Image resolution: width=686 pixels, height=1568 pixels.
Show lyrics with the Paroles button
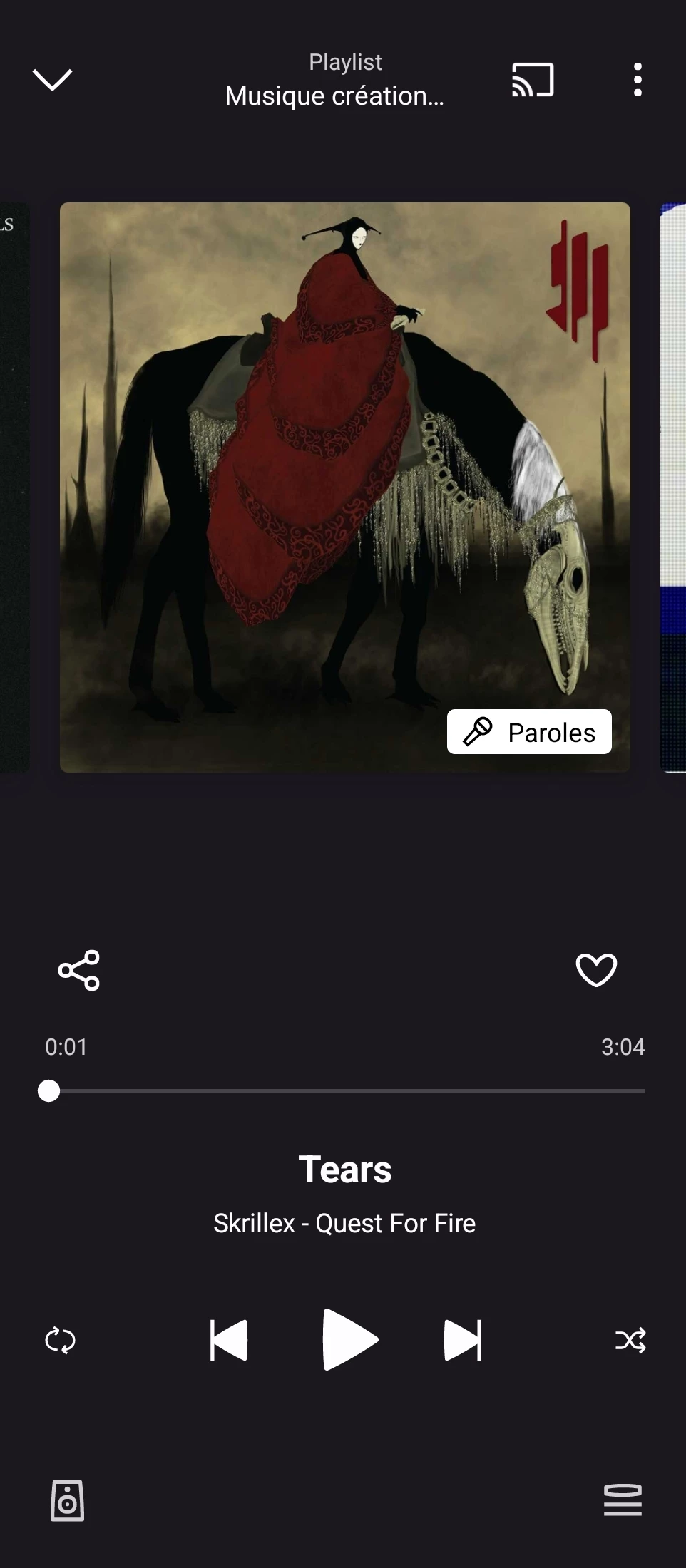coord(529,732)
